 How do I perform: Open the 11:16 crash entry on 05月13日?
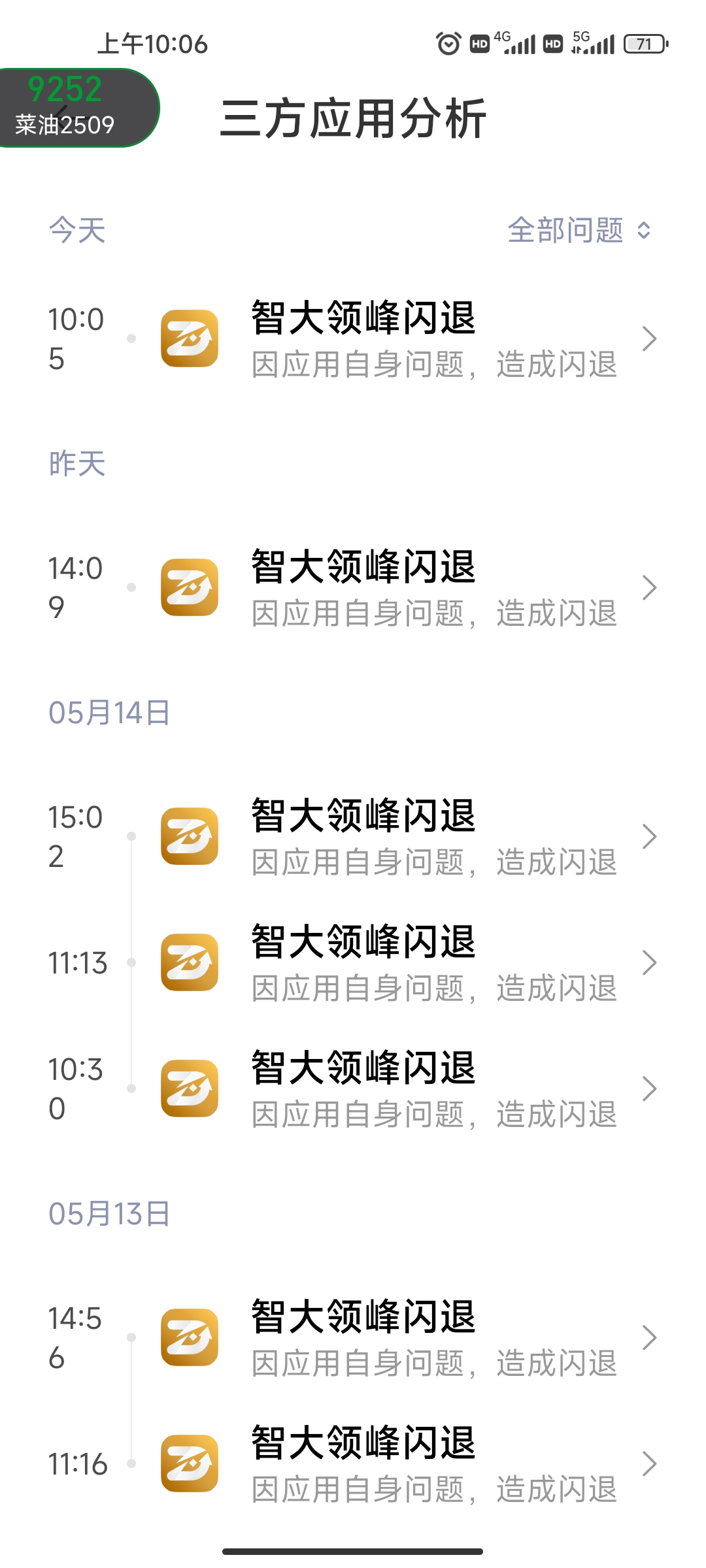tap(353, 1463)
